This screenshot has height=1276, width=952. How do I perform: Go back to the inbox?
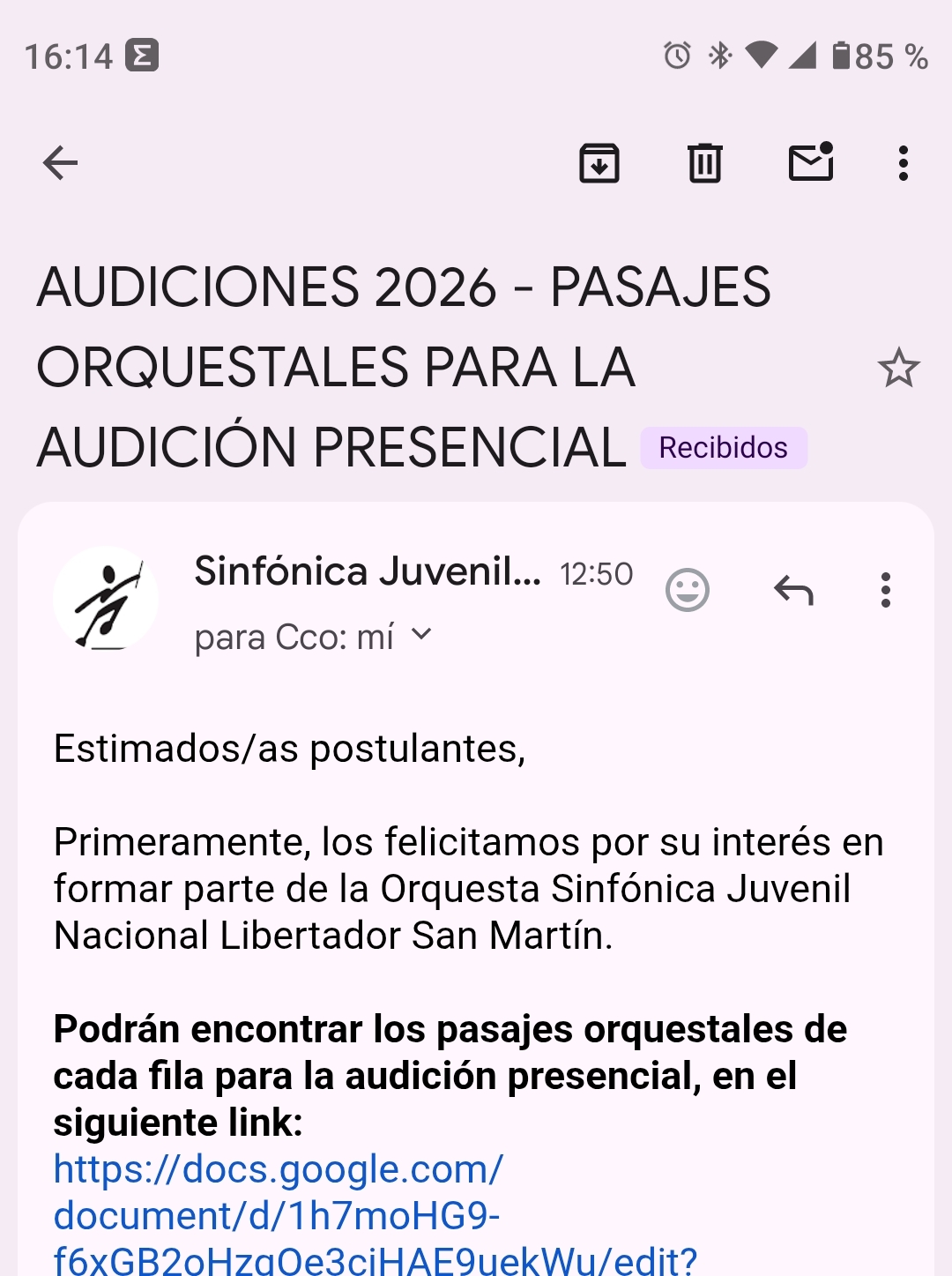tap(60, 163)
